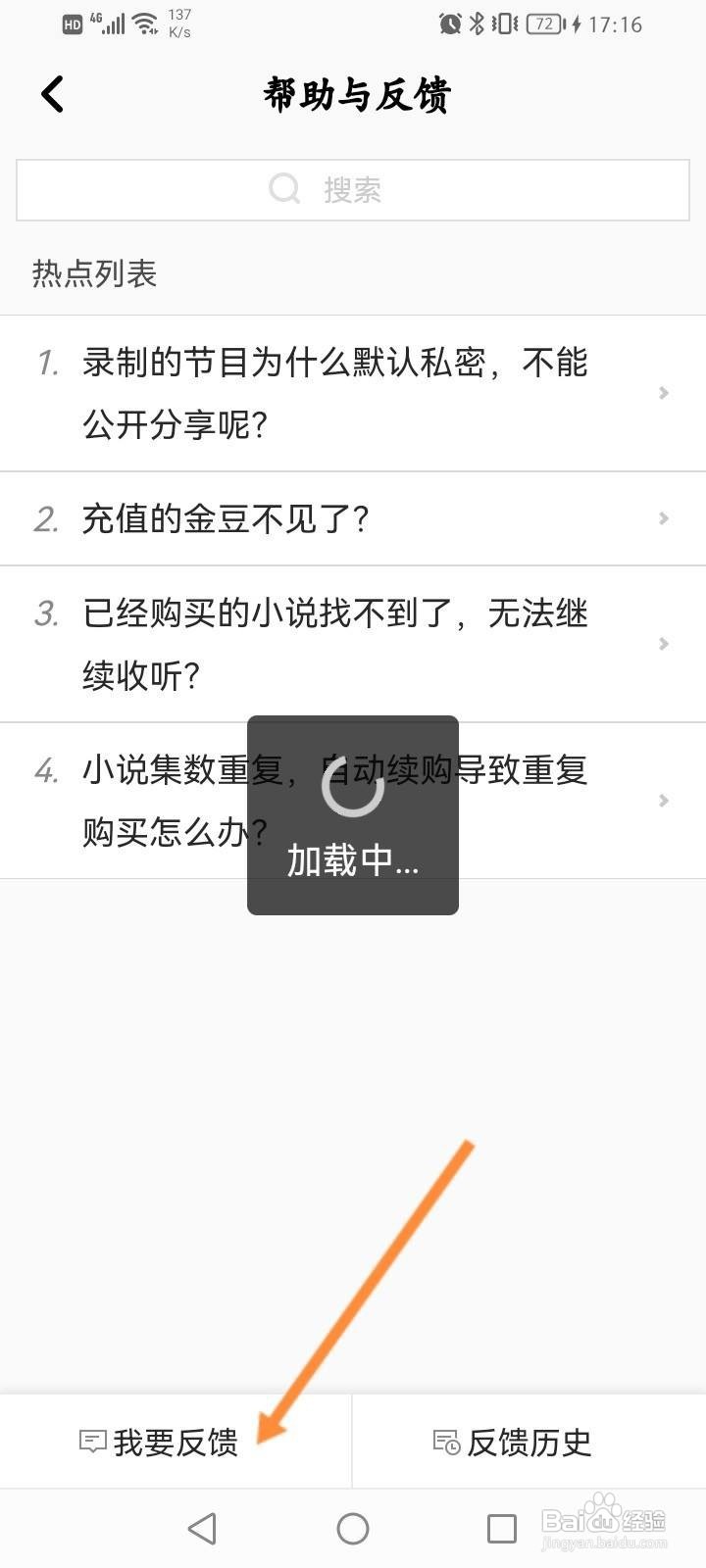Tap the Android back triangle navigation icon
Image resolution: width=706 pixels, height=1568 pixels.
tap(201, 1527)
